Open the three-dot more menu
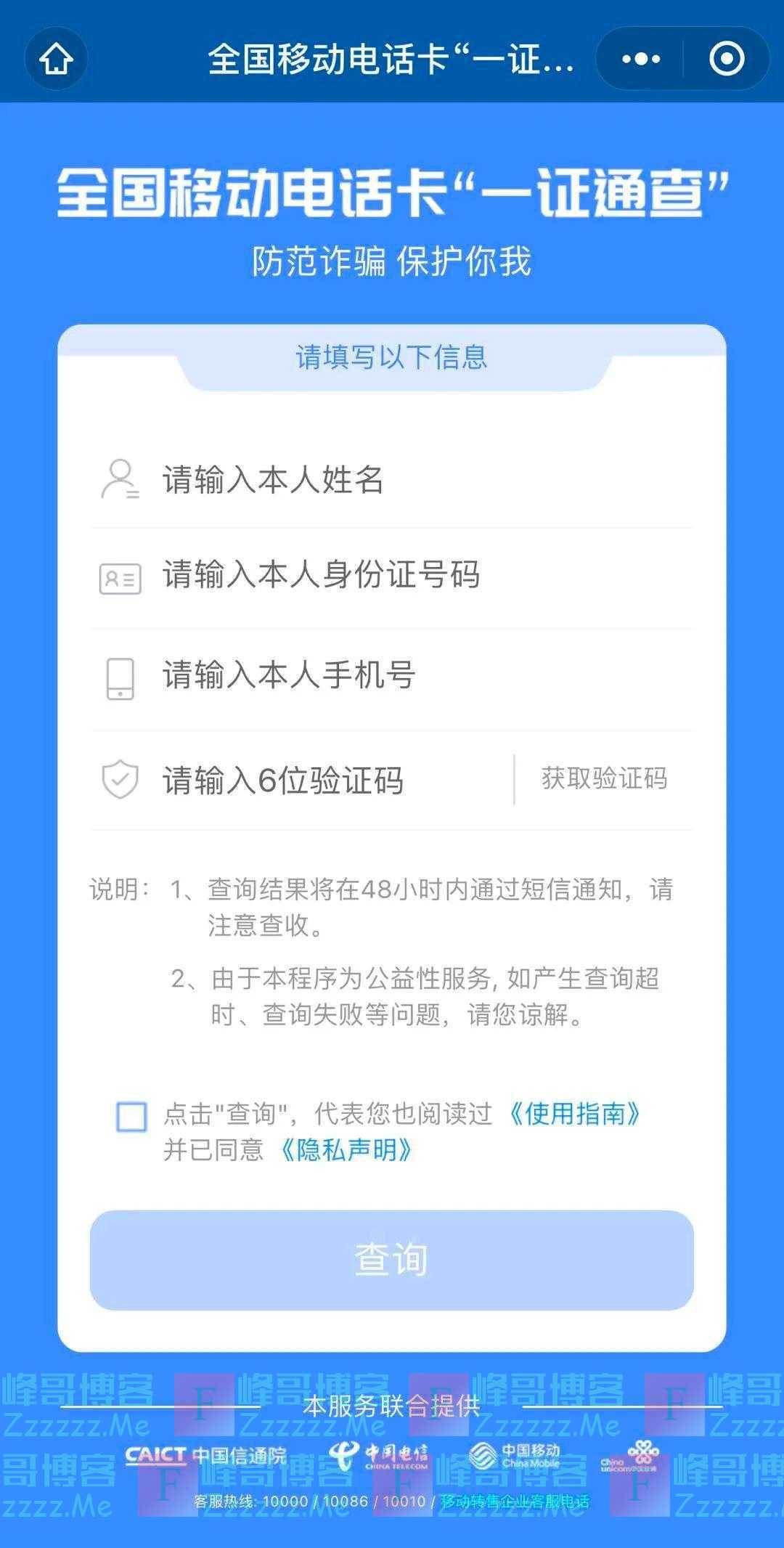The image size is (784, 1548). click(x=641, y=59)
